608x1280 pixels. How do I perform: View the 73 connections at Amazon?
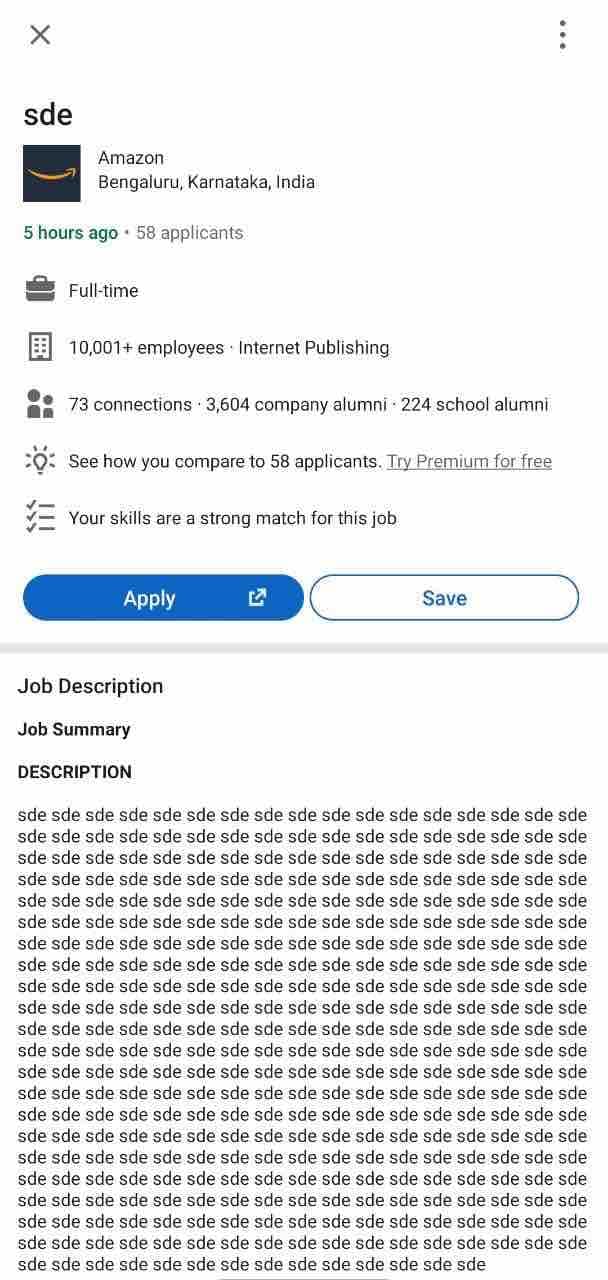130,405
